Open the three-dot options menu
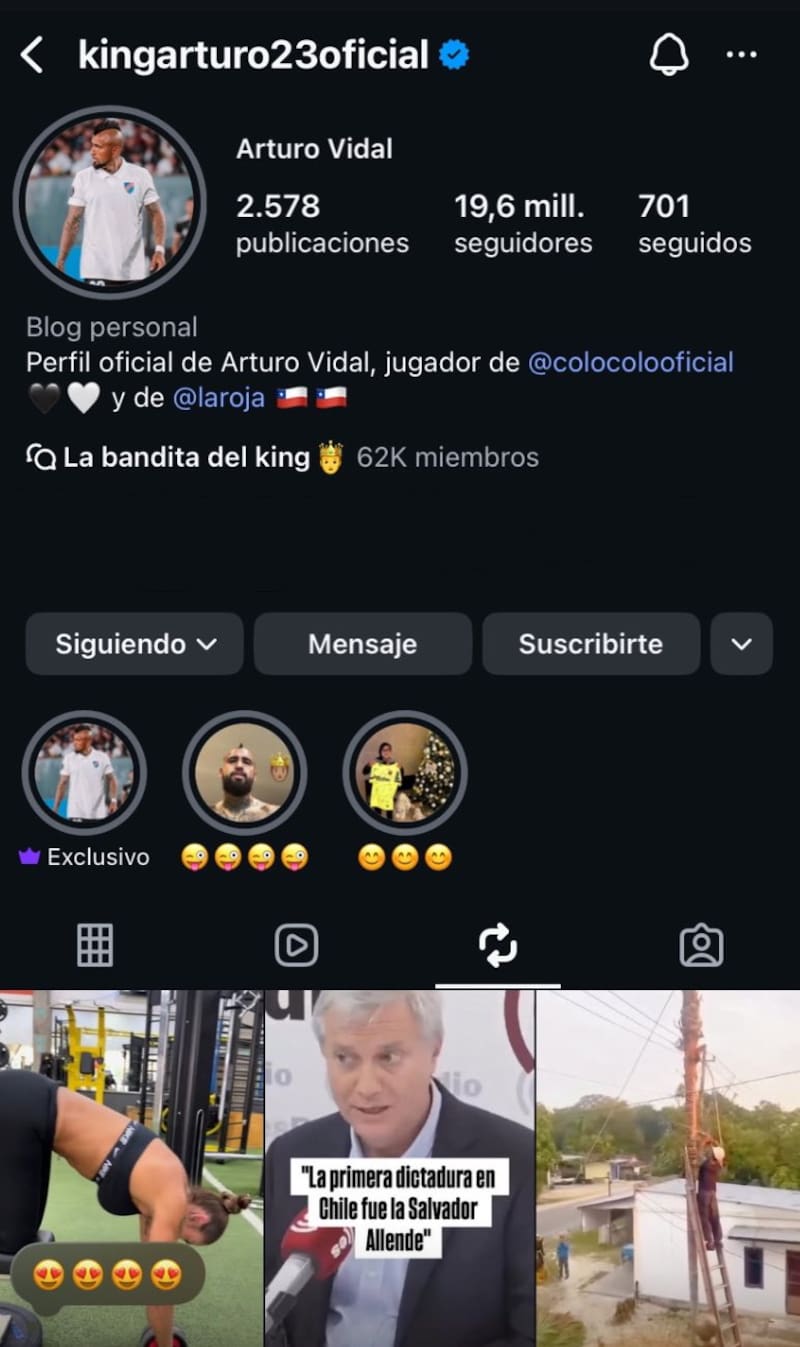The image size is (800, 1347). tap(741, 55)
